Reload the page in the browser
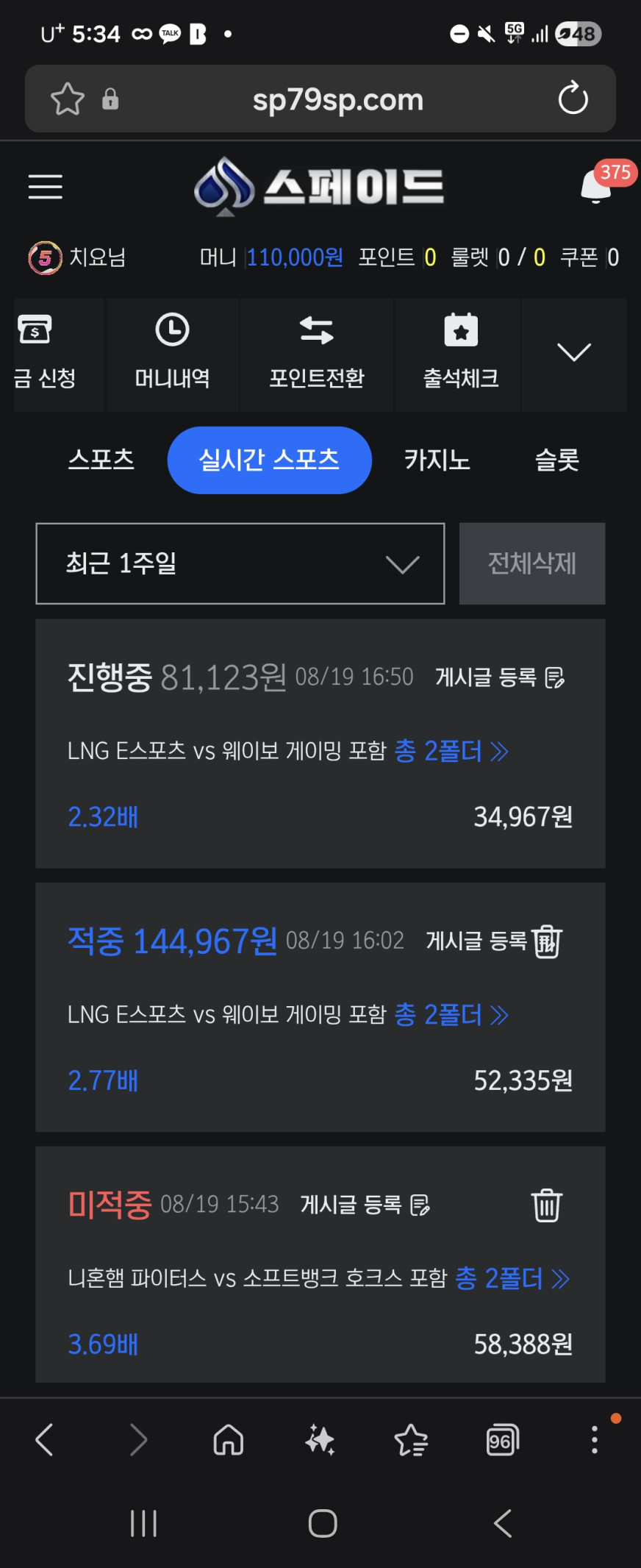Viewport: 641px width, 1568px height. click(x=573, y=99)
